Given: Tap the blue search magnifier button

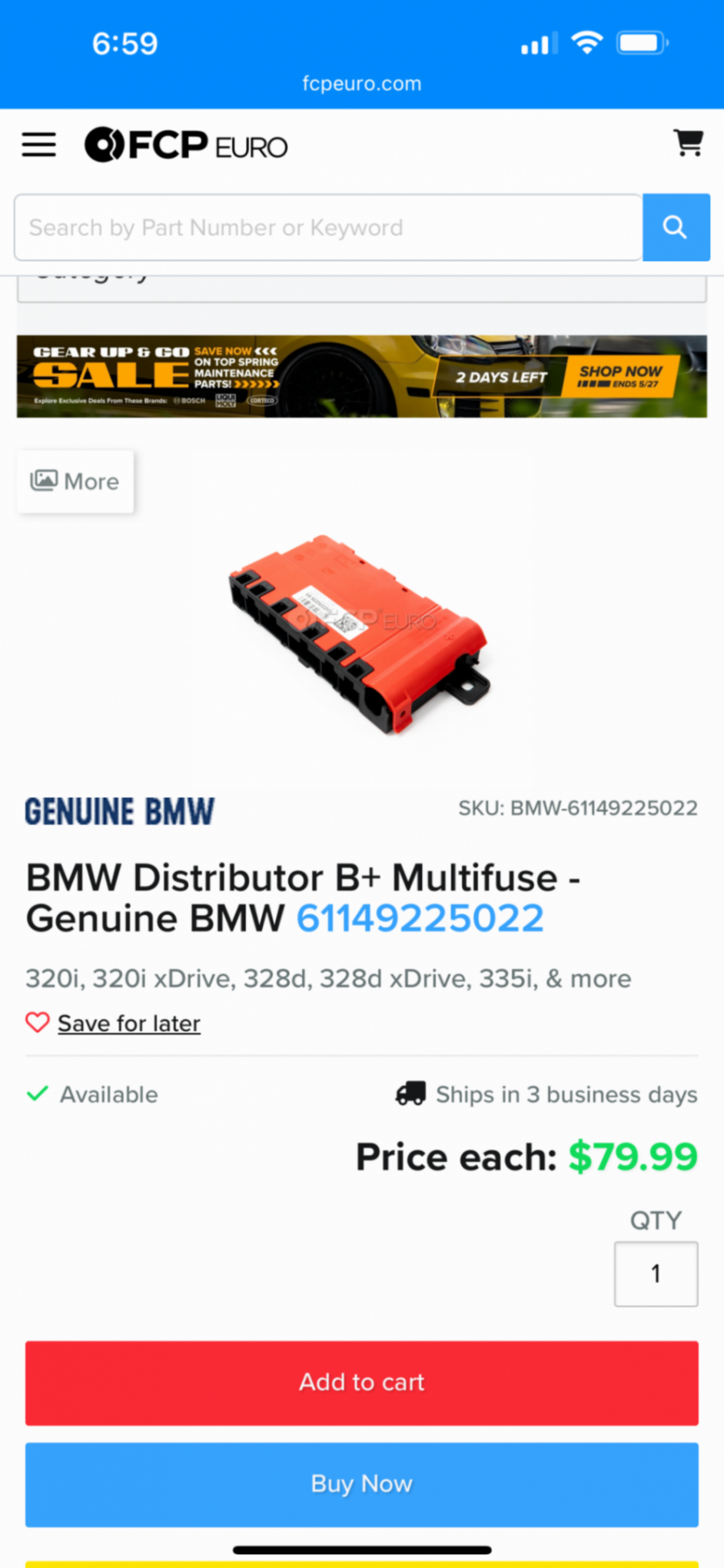Looking at the screenshot, I should (676, 228).
